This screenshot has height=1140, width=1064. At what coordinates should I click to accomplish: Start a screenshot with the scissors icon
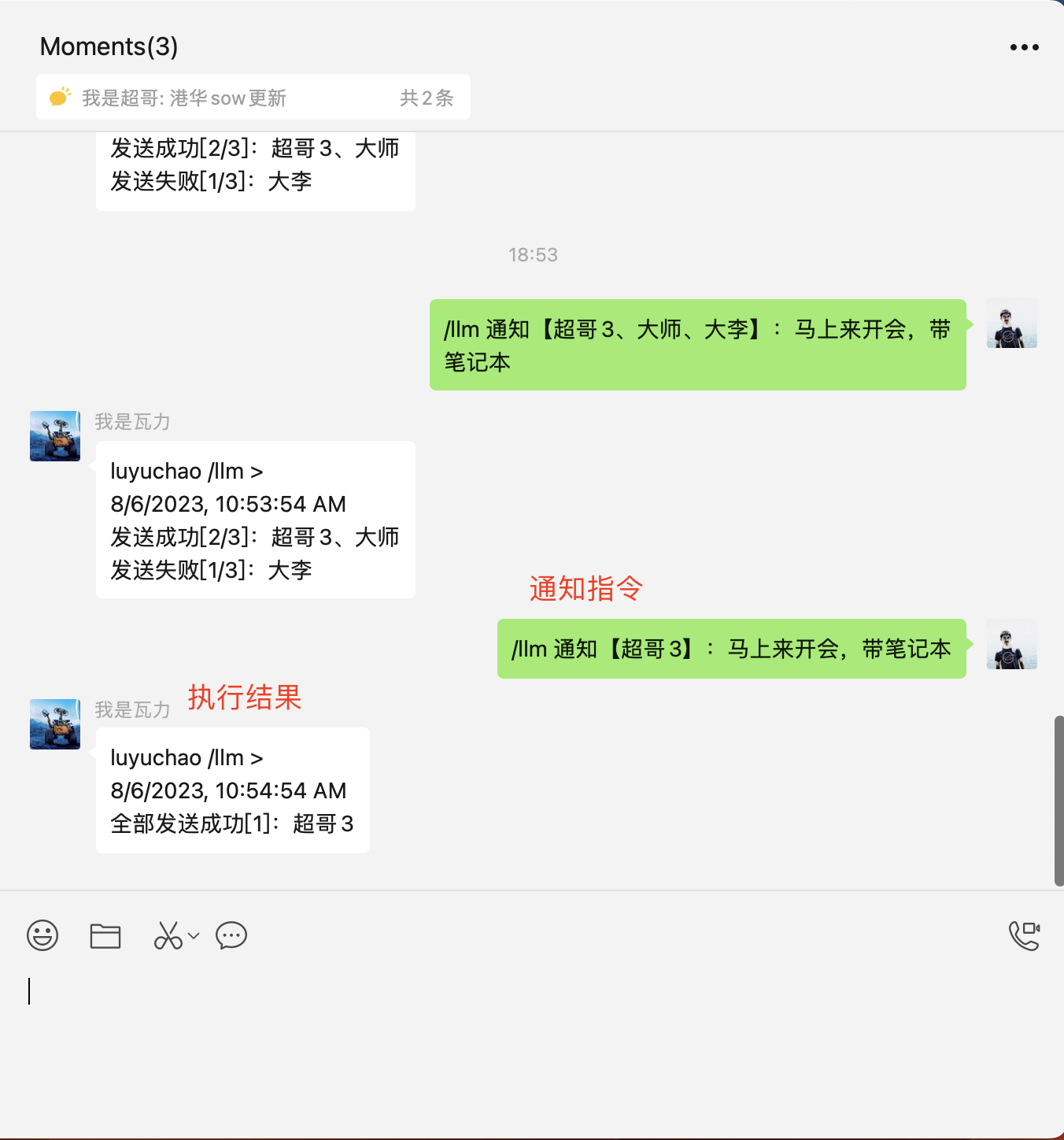(x=168, y=935)
